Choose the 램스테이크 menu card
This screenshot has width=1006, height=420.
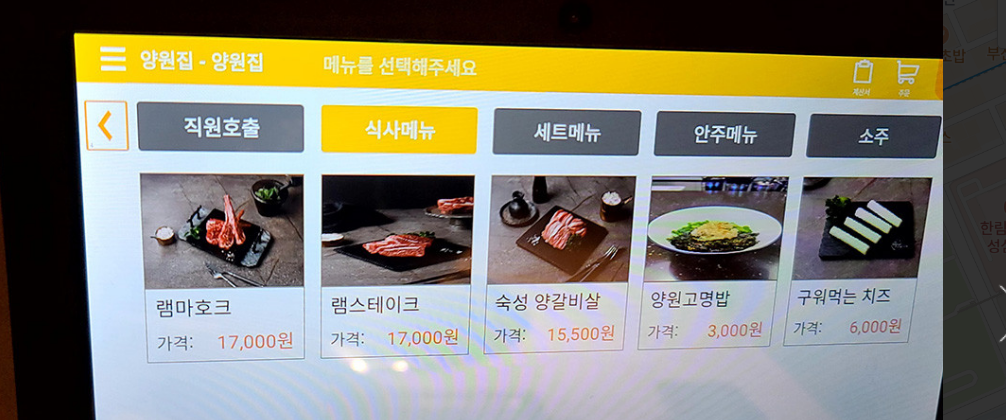[x=396, y=263]
